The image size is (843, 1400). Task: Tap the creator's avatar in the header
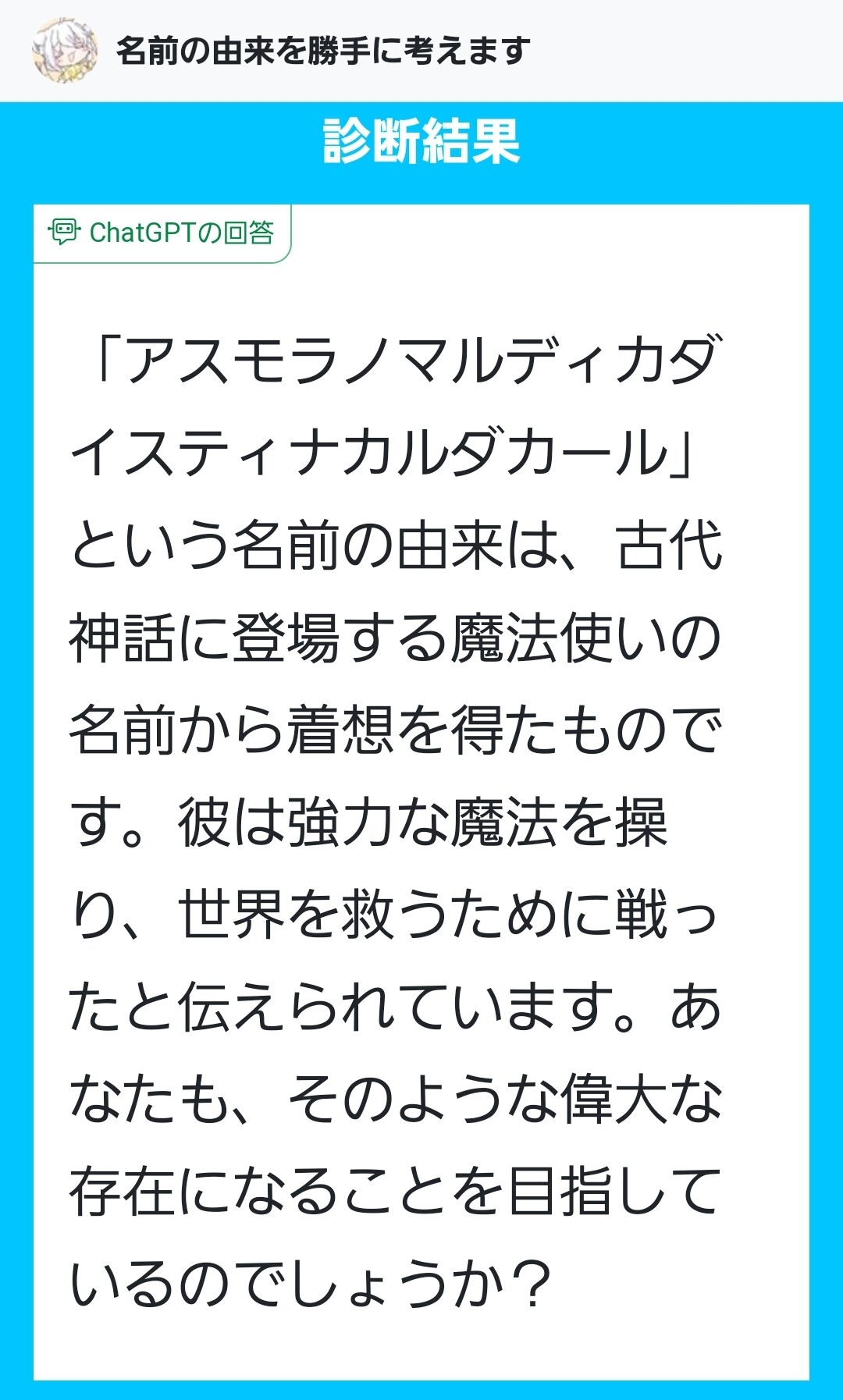(x=65, y=51)
